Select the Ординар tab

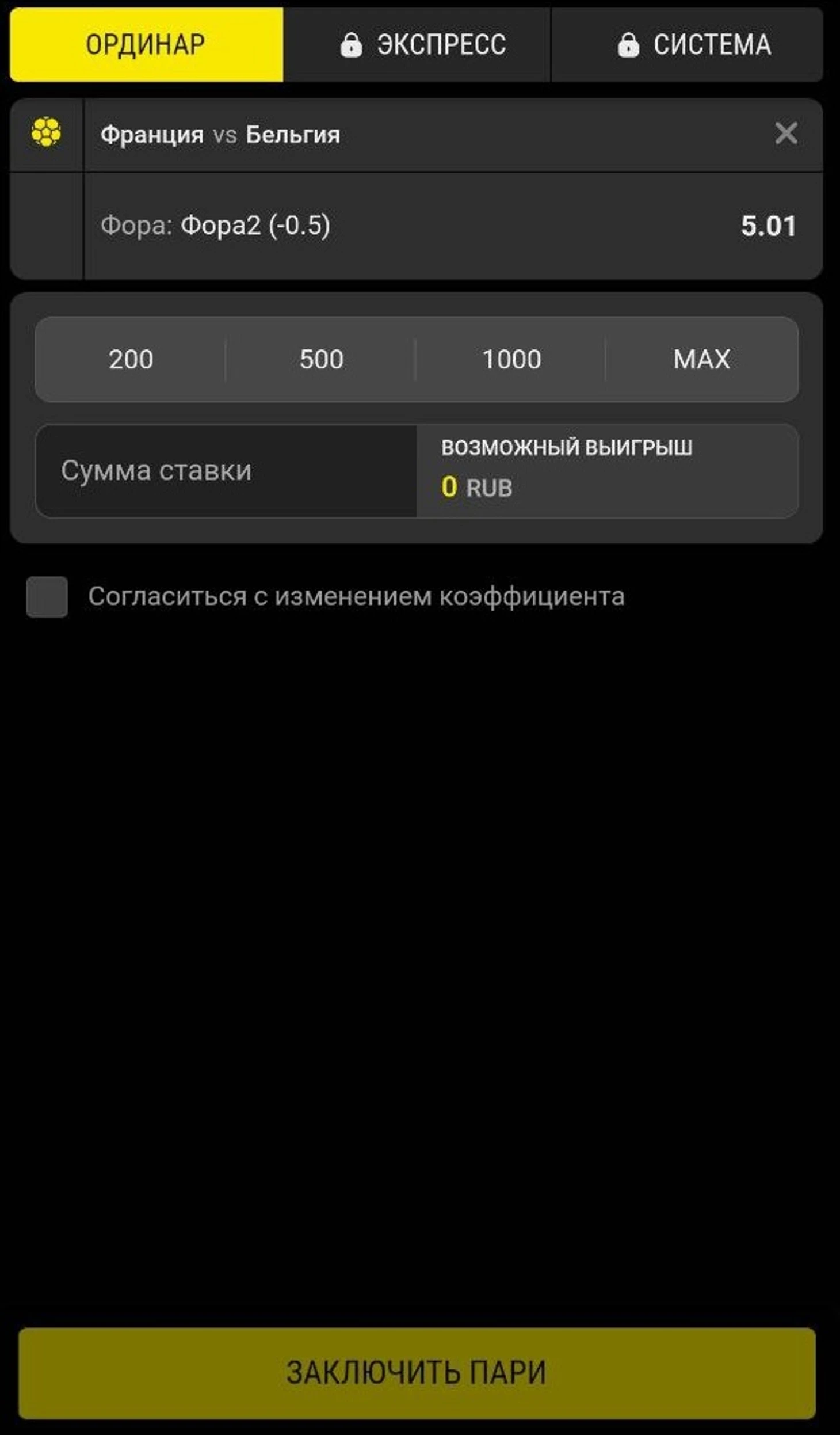[x=147, y=45]
